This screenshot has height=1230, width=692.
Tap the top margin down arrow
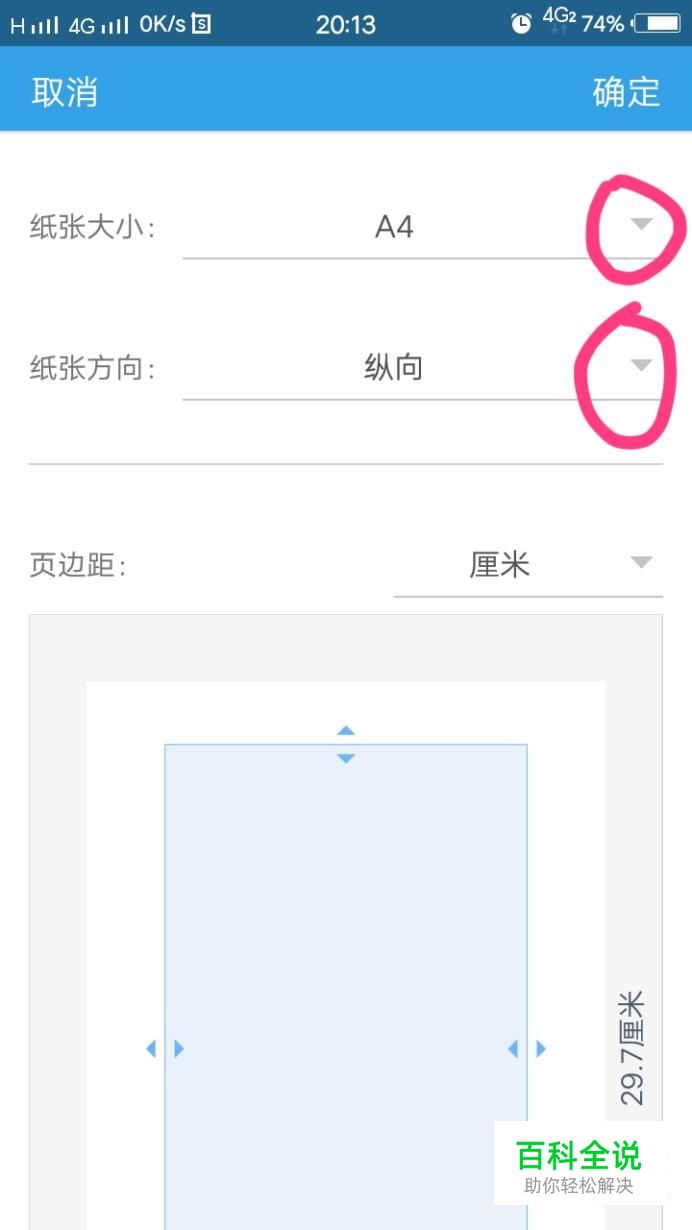(x=346, y=759)
